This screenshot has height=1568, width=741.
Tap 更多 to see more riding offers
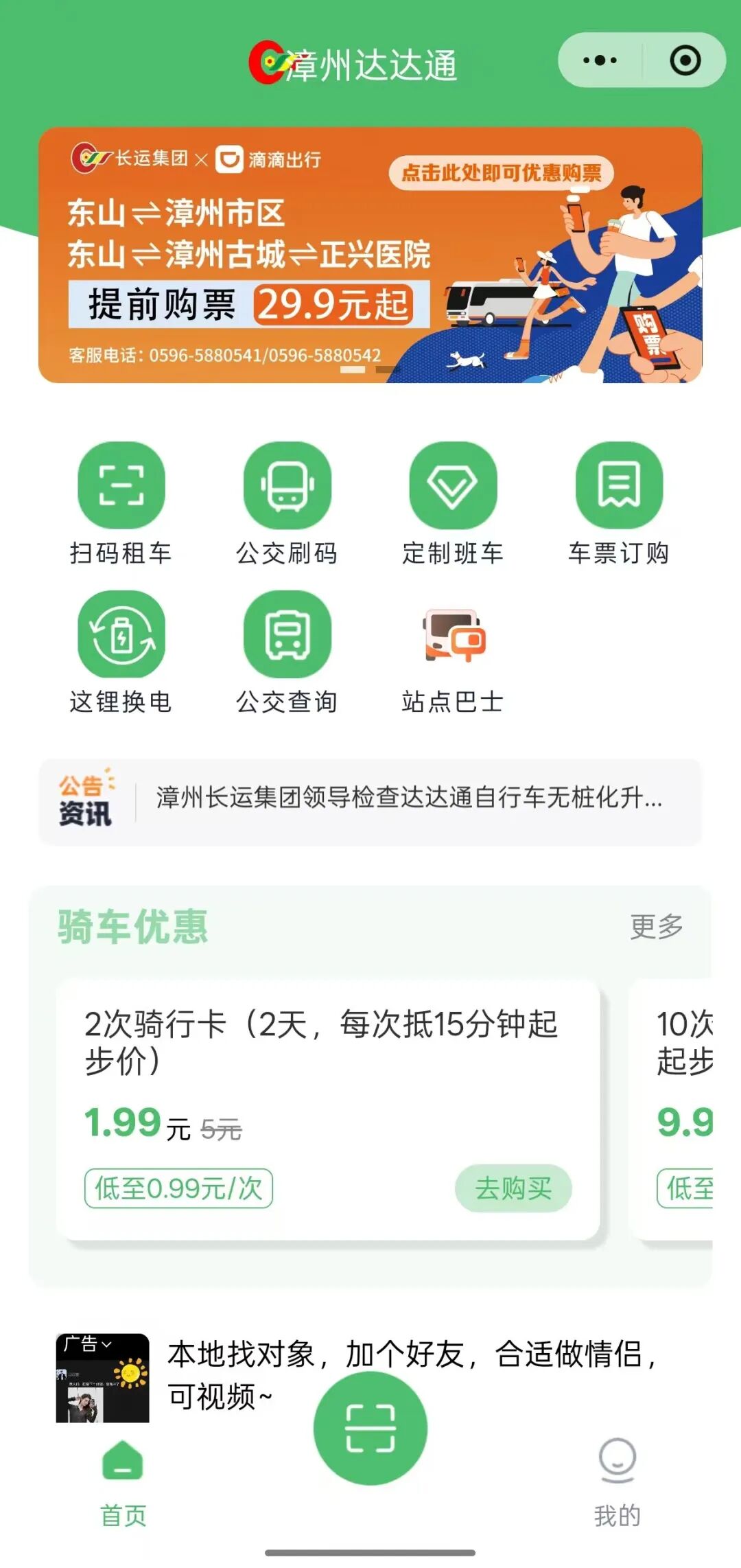coord(656,927)
